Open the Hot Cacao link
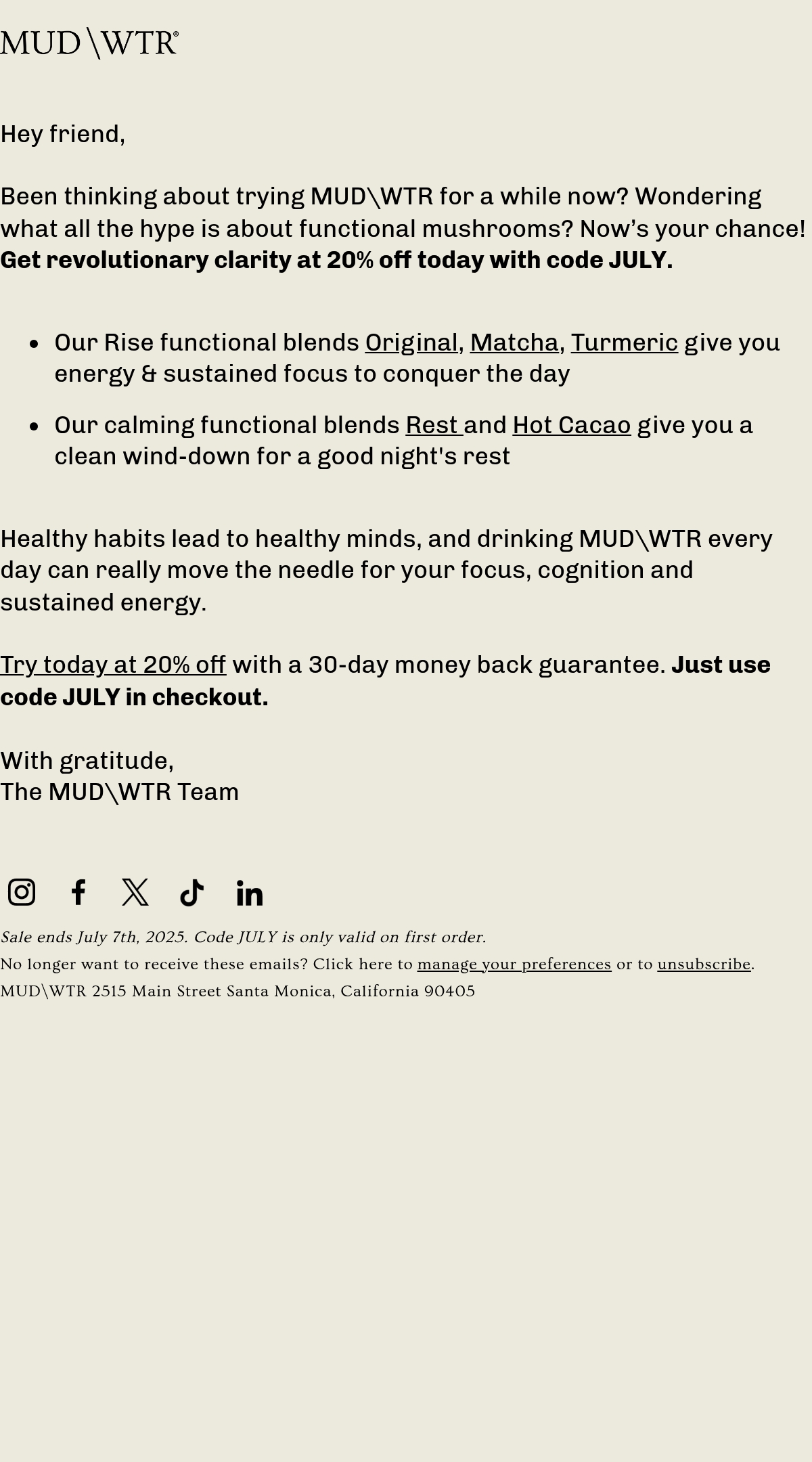812x1462 pixels. [572, 425]
